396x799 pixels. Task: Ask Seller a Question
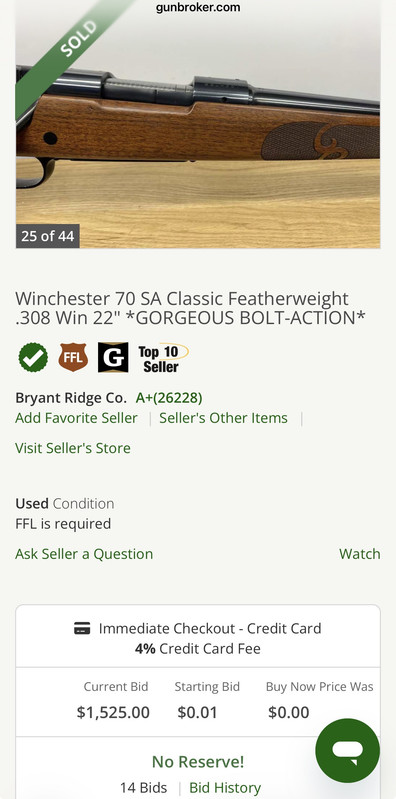[84, 554]
